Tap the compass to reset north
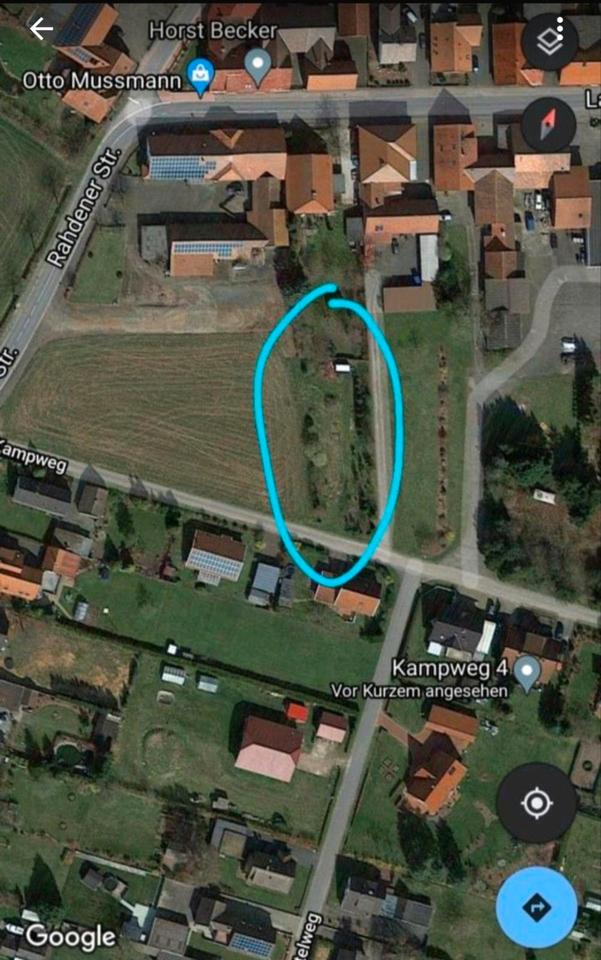601x960 pixels. (549, 123)
